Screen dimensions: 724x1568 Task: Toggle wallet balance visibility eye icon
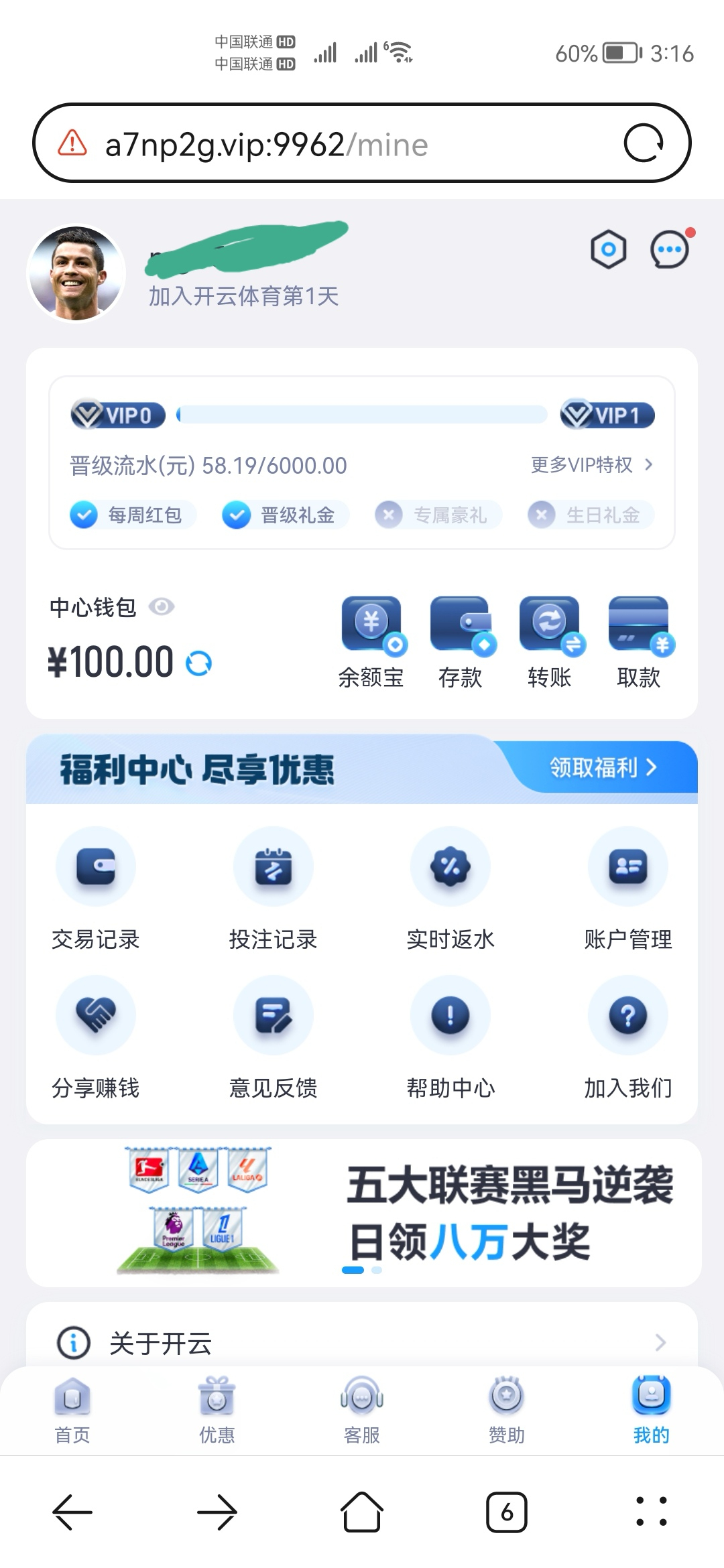pos(162,607)
